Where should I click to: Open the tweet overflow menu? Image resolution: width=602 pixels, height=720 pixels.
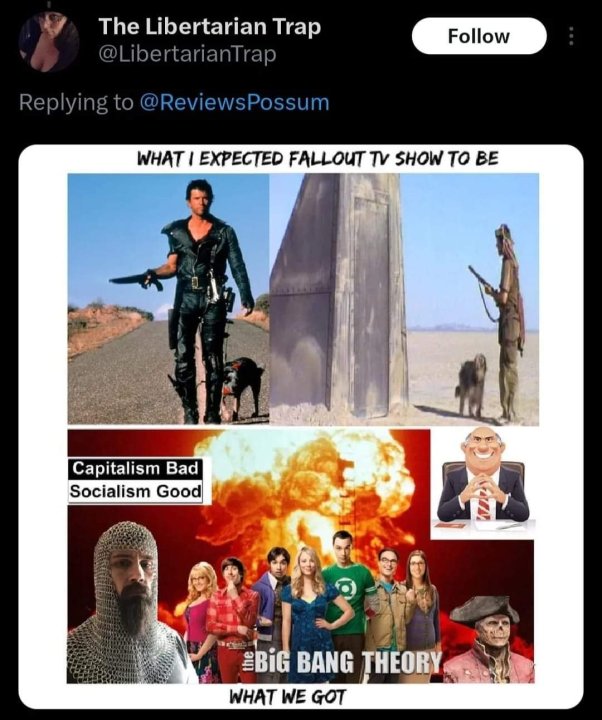571,36
